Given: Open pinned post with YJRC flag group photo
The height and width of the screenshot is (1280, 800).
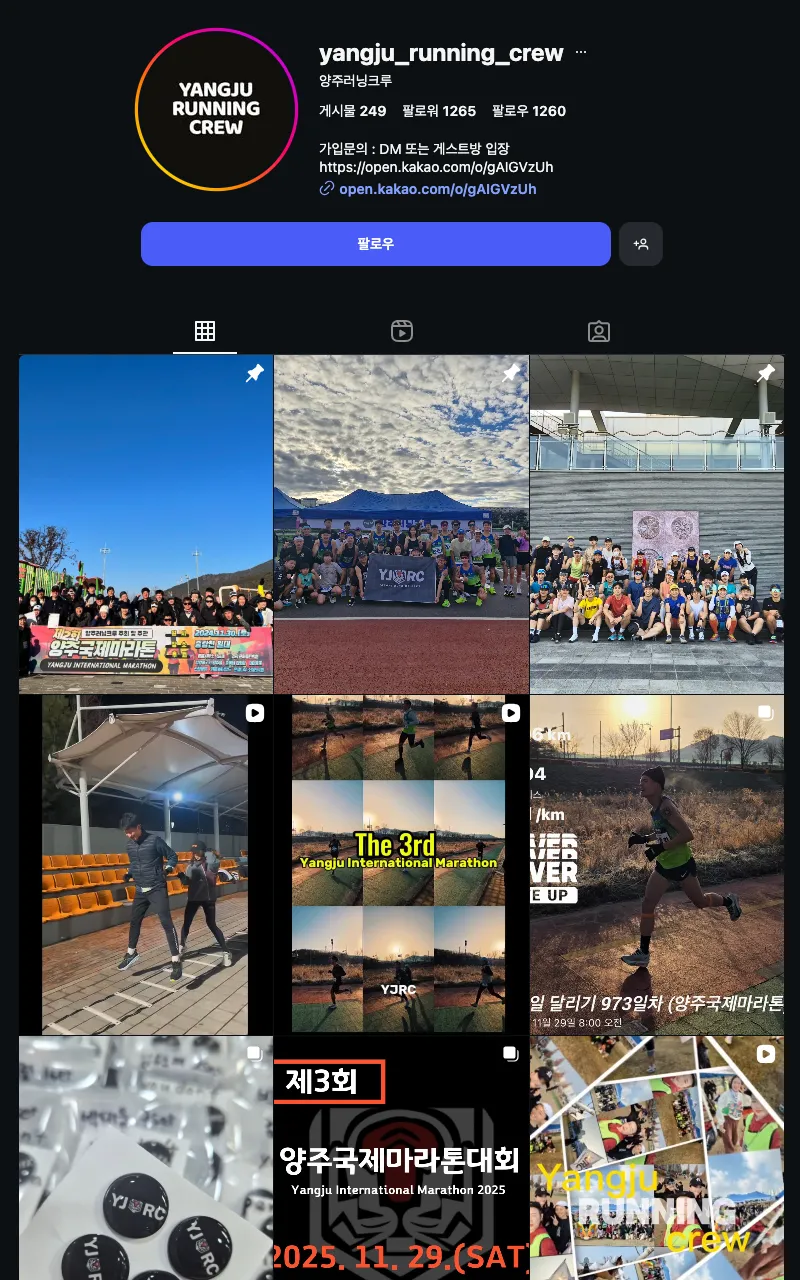Looking at the screenshot, I should (x=401, y=524).
